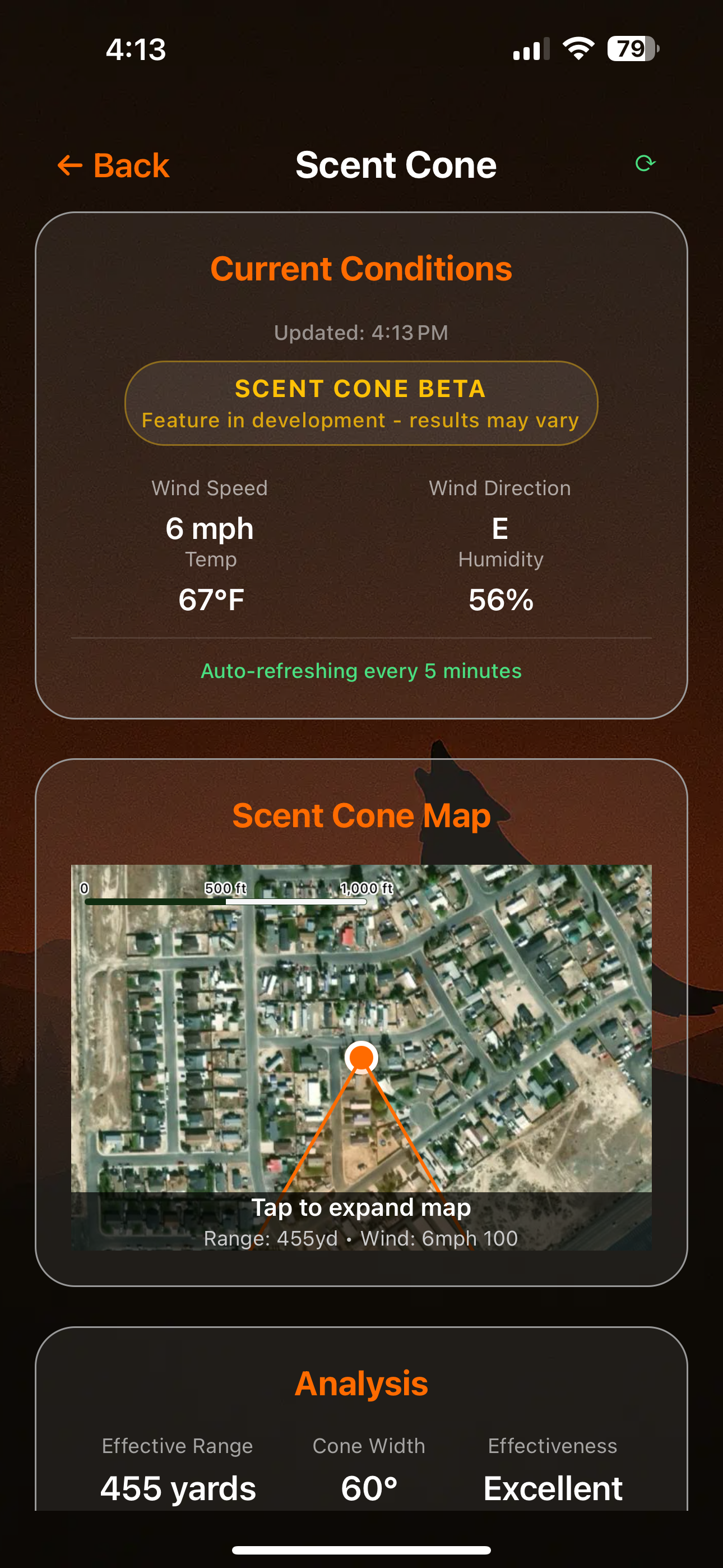Image resolution: width=723 pixels, height=1568 pixels.
Task: Tap the refresh icon to update conditions
Action: (x=646, y=163)
